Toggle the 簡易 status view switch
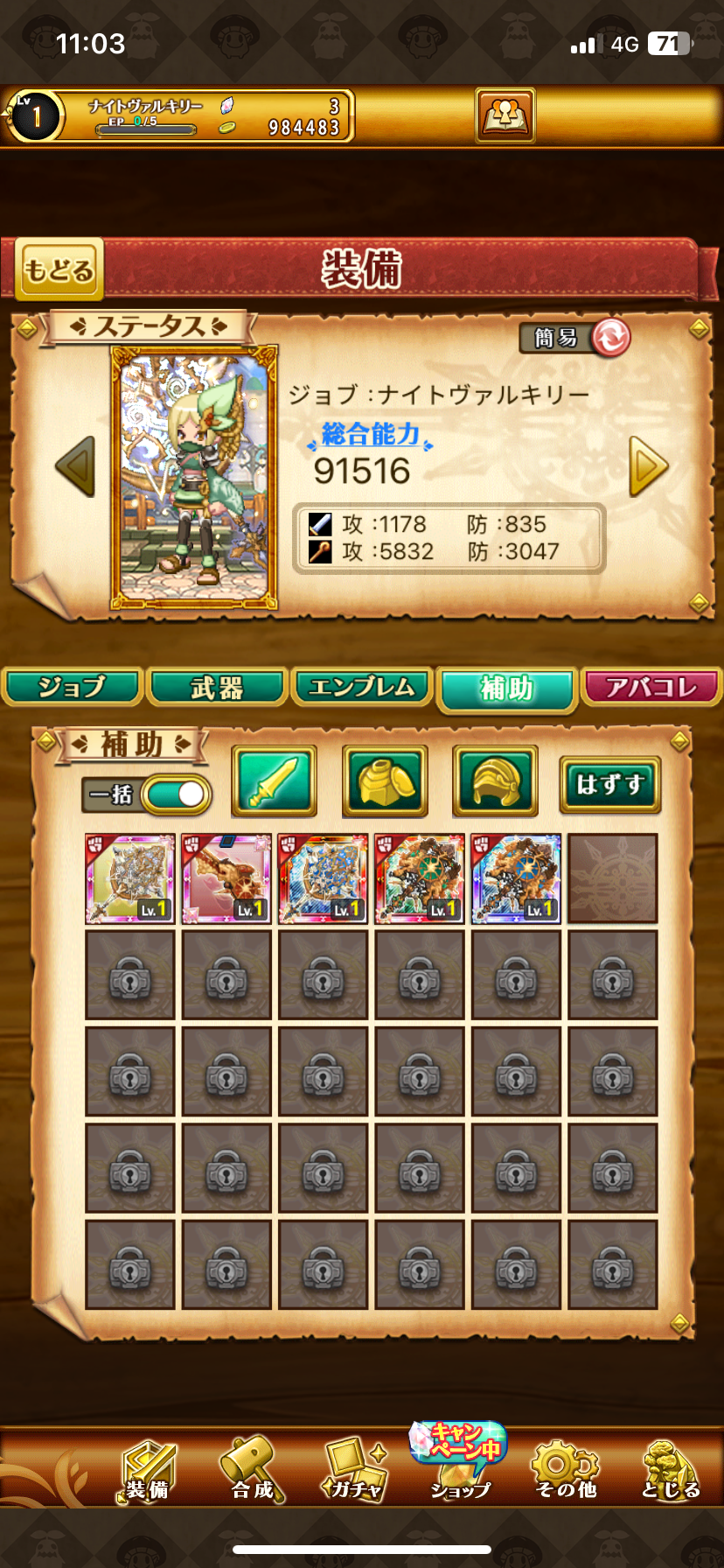The image size is (724, 1568). tap(609, 337)
